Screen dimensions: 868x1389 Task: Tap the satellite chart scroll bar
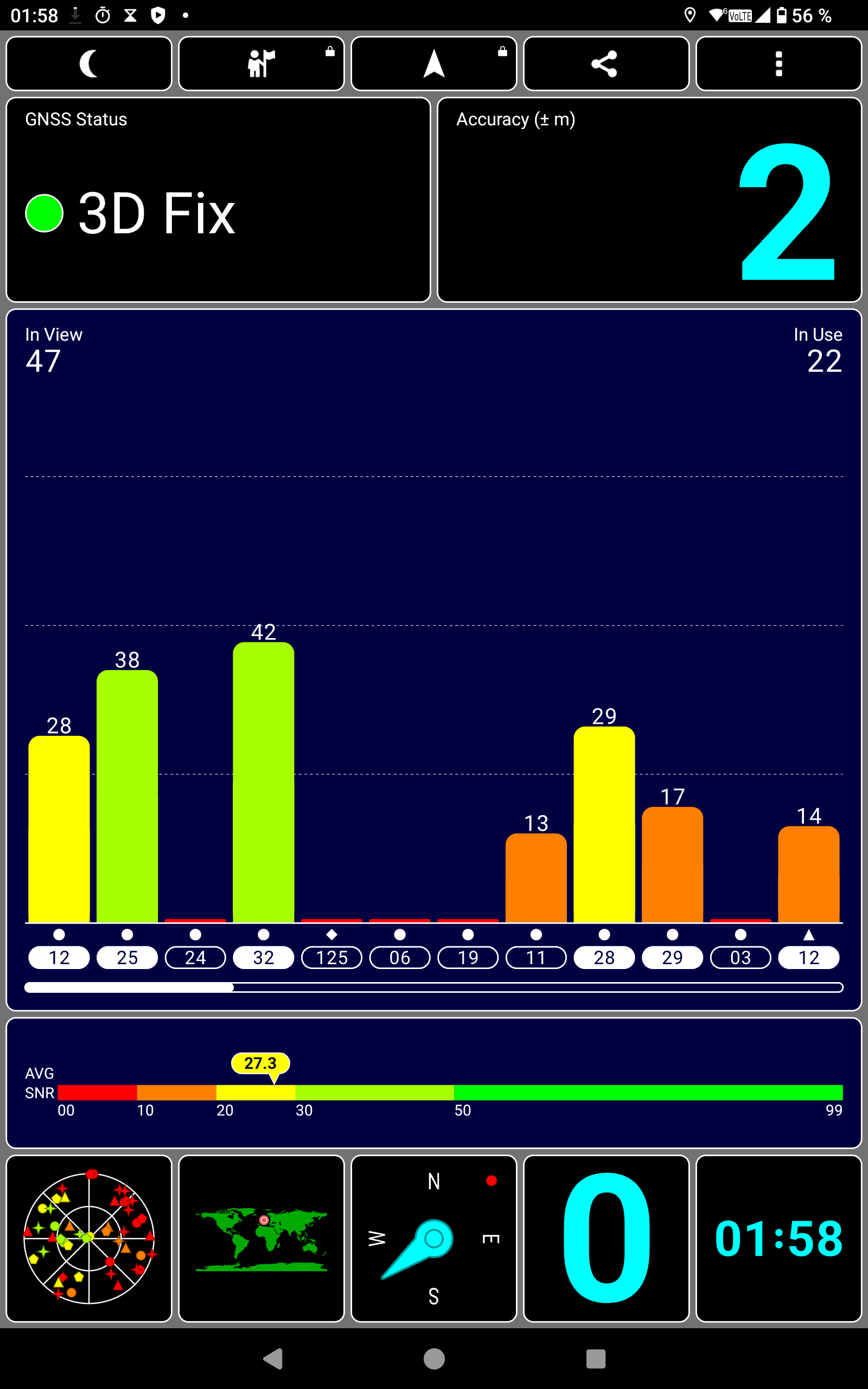(434, 987)
